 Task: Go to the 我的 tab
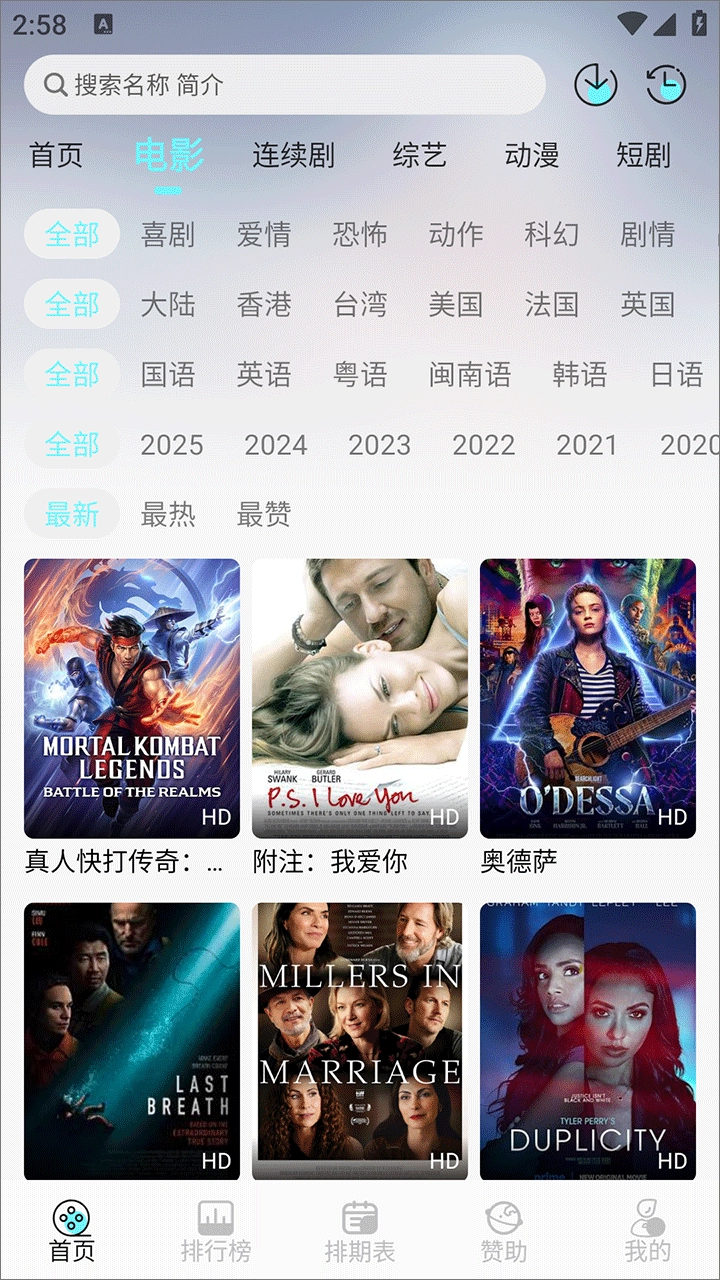(647, 1232)
